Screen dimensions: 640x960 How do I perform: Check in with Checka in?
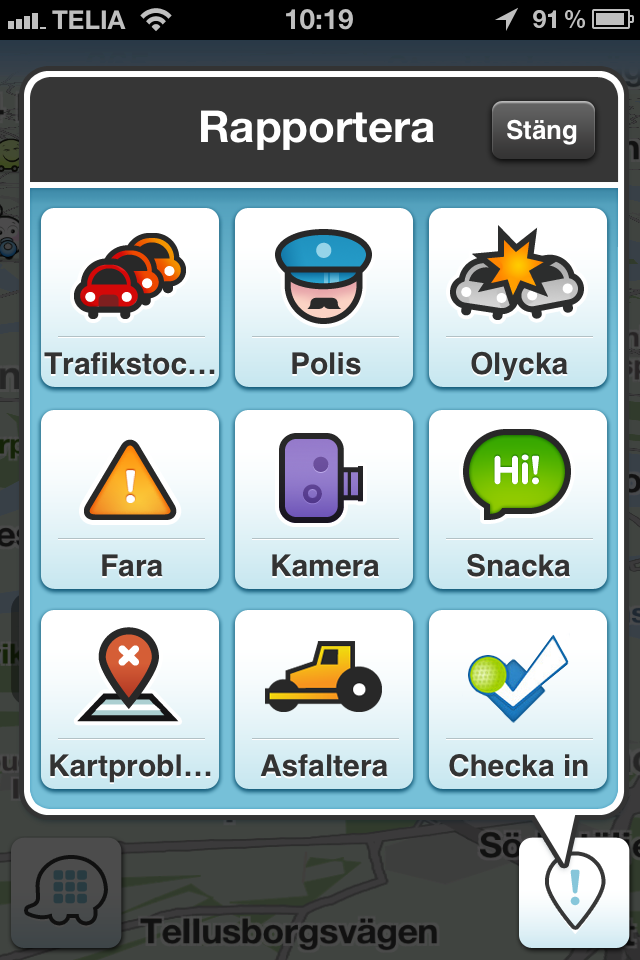(x=518, y=699)
